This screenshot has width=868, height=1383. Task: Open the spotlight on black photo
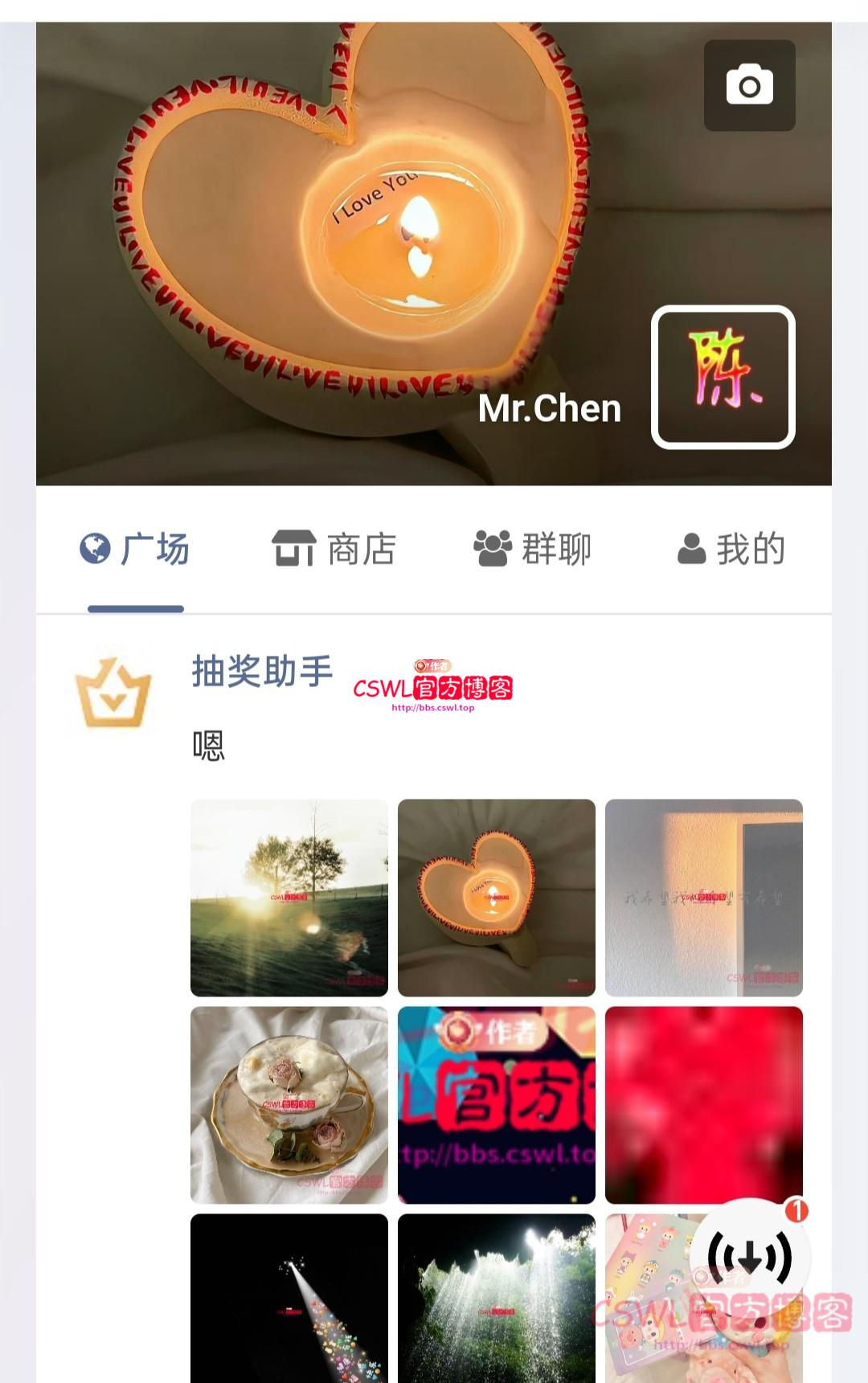click(289, 1298)
